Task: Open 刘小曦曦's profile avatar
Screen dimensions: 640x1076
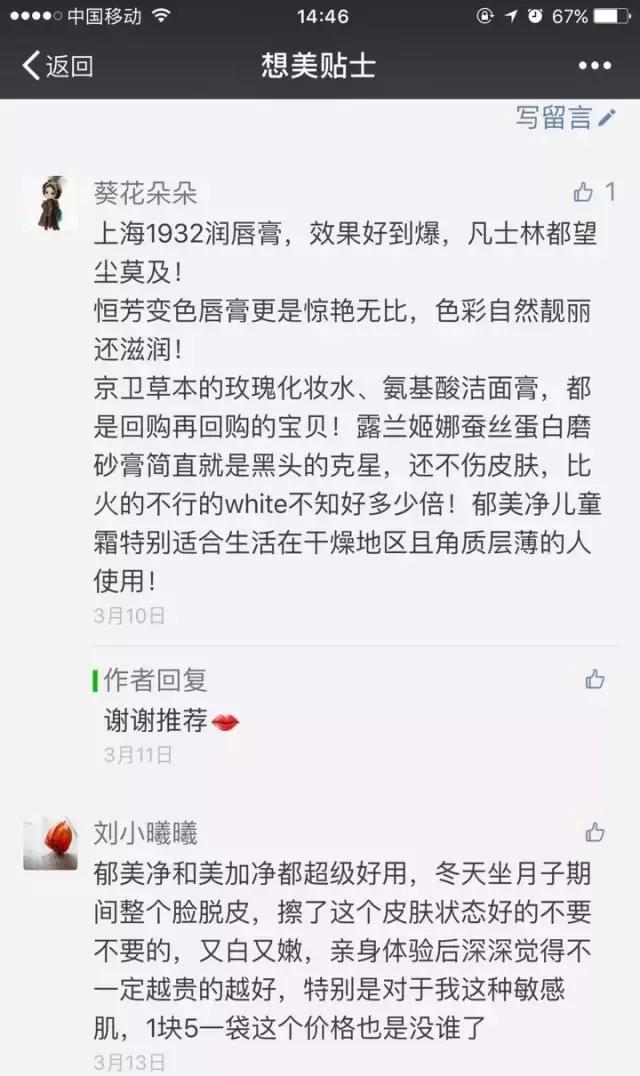Action: [x=50, y=843]
